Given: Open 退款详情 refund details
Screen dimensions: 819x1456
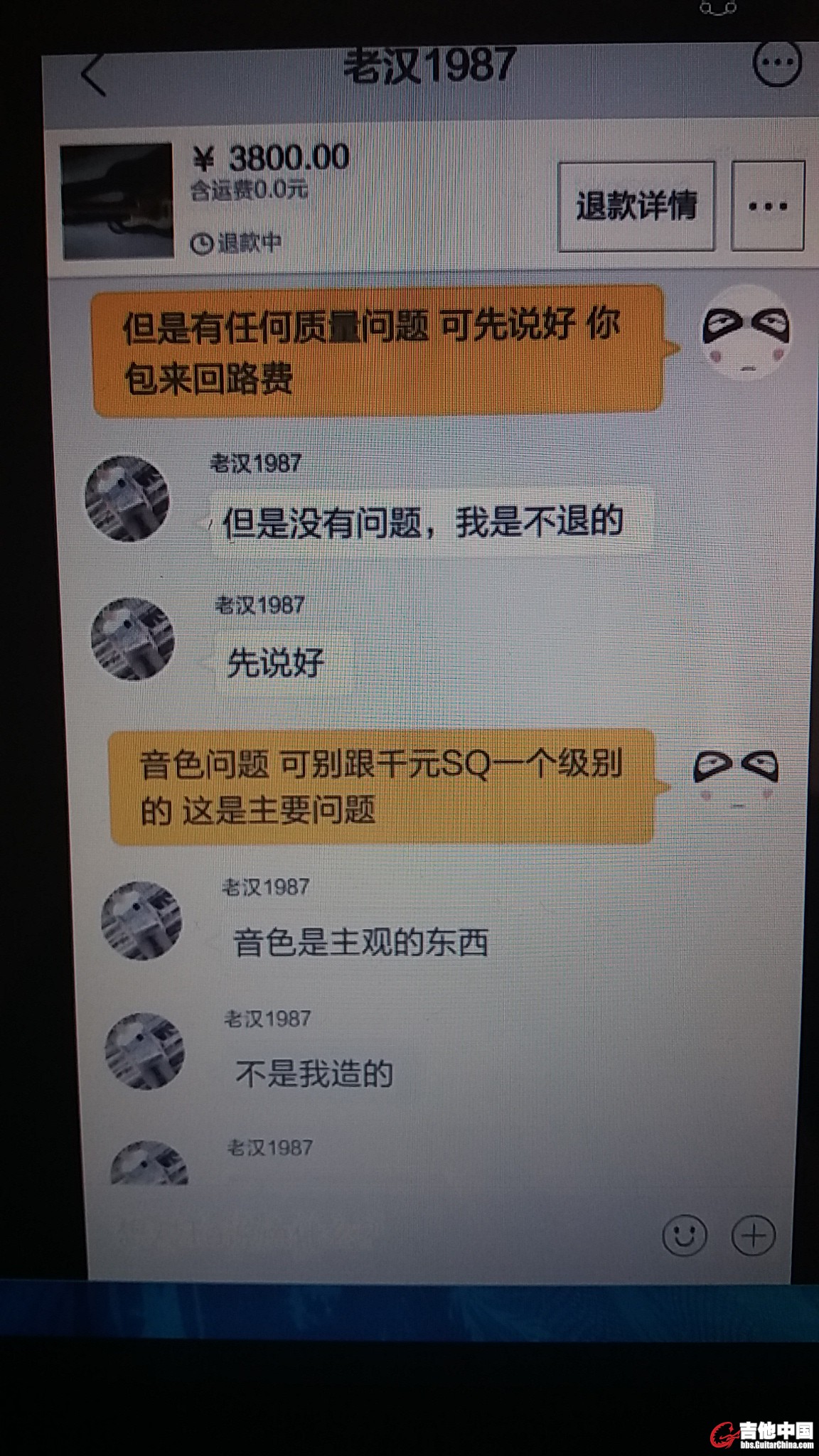Looking at the screenshot, I should [x=636, y=206].
